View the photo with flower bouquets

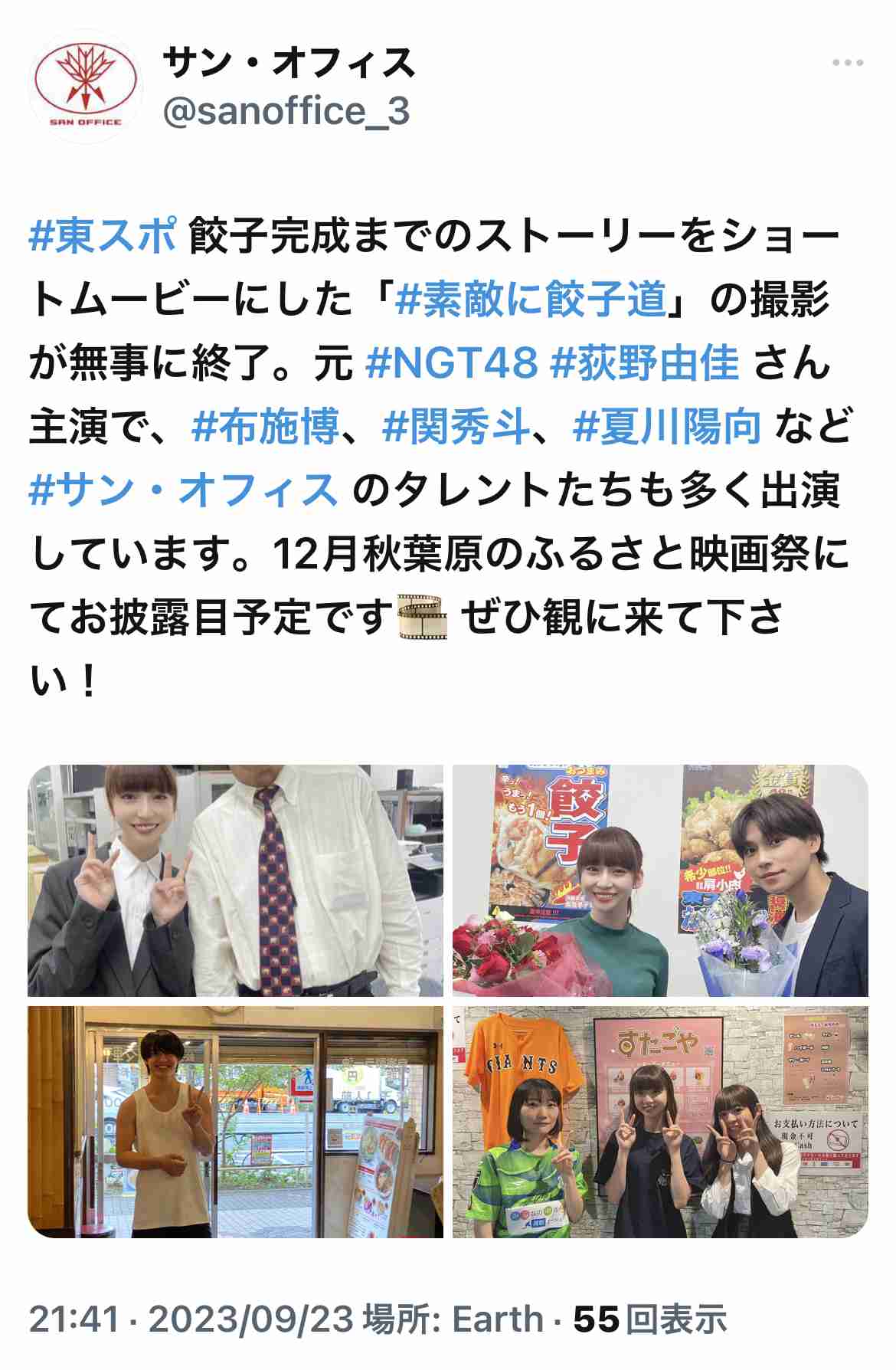tap(660, 880)
